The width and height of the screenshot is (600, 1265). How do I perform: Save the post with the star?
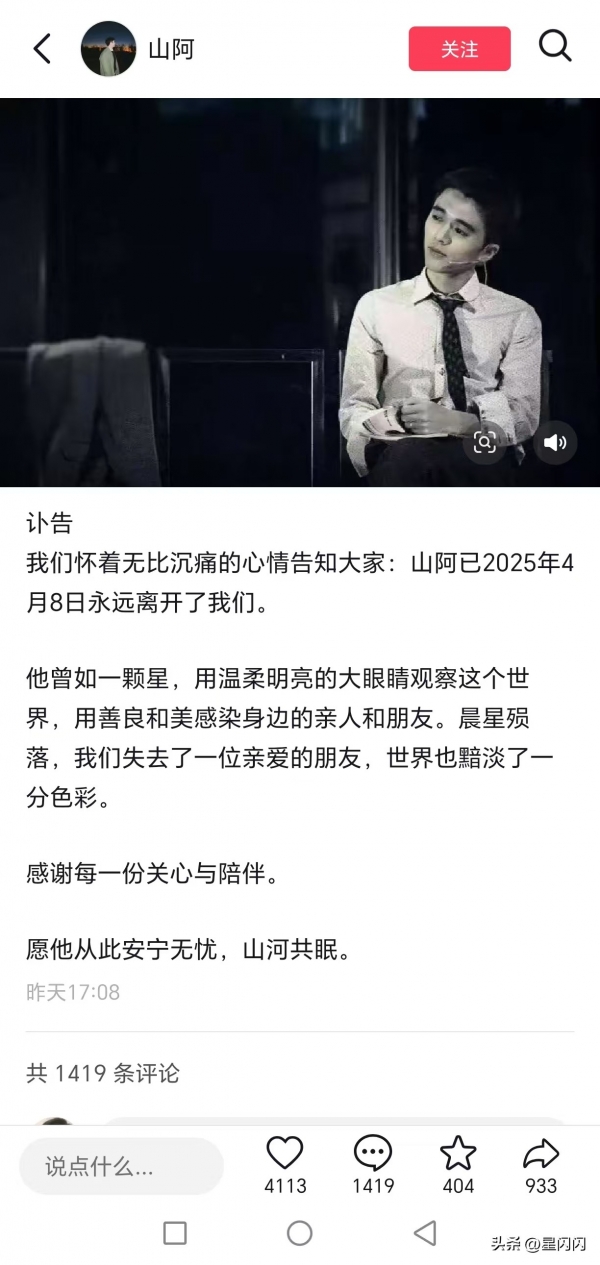pos(458,1156)
